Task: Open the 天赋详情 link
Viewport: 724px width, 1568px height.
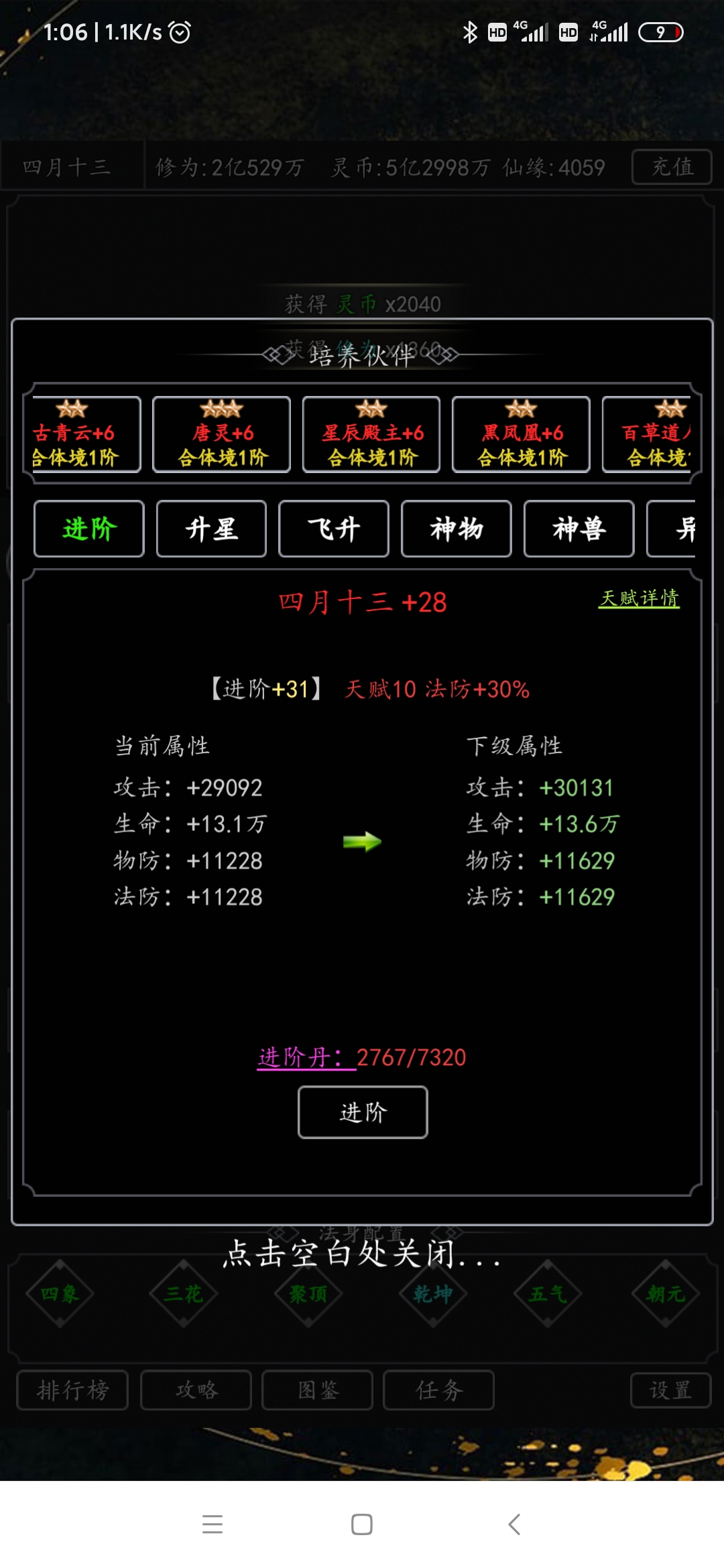Action: pos(639,598)
